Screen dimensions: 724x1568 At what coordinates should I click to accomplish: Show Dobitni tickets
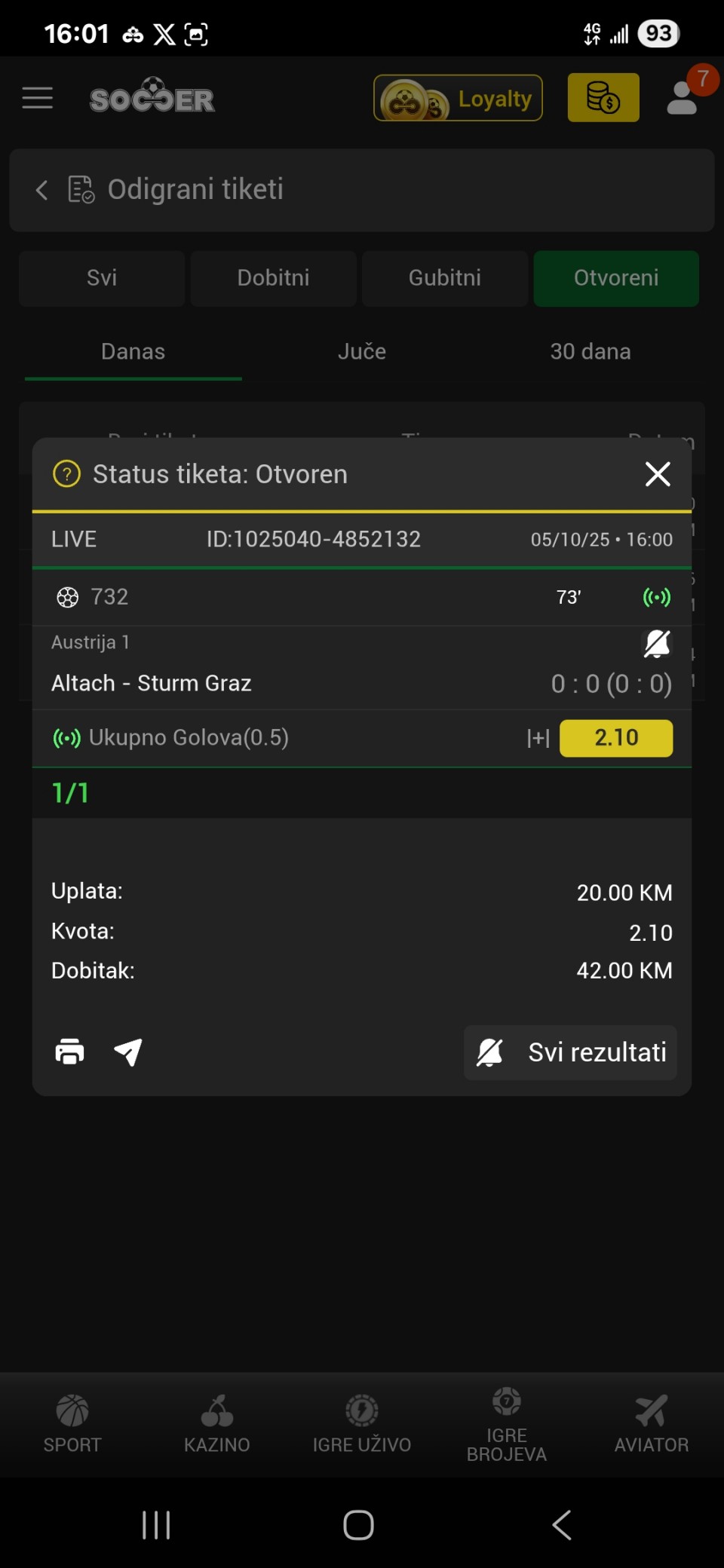point(273,278)
